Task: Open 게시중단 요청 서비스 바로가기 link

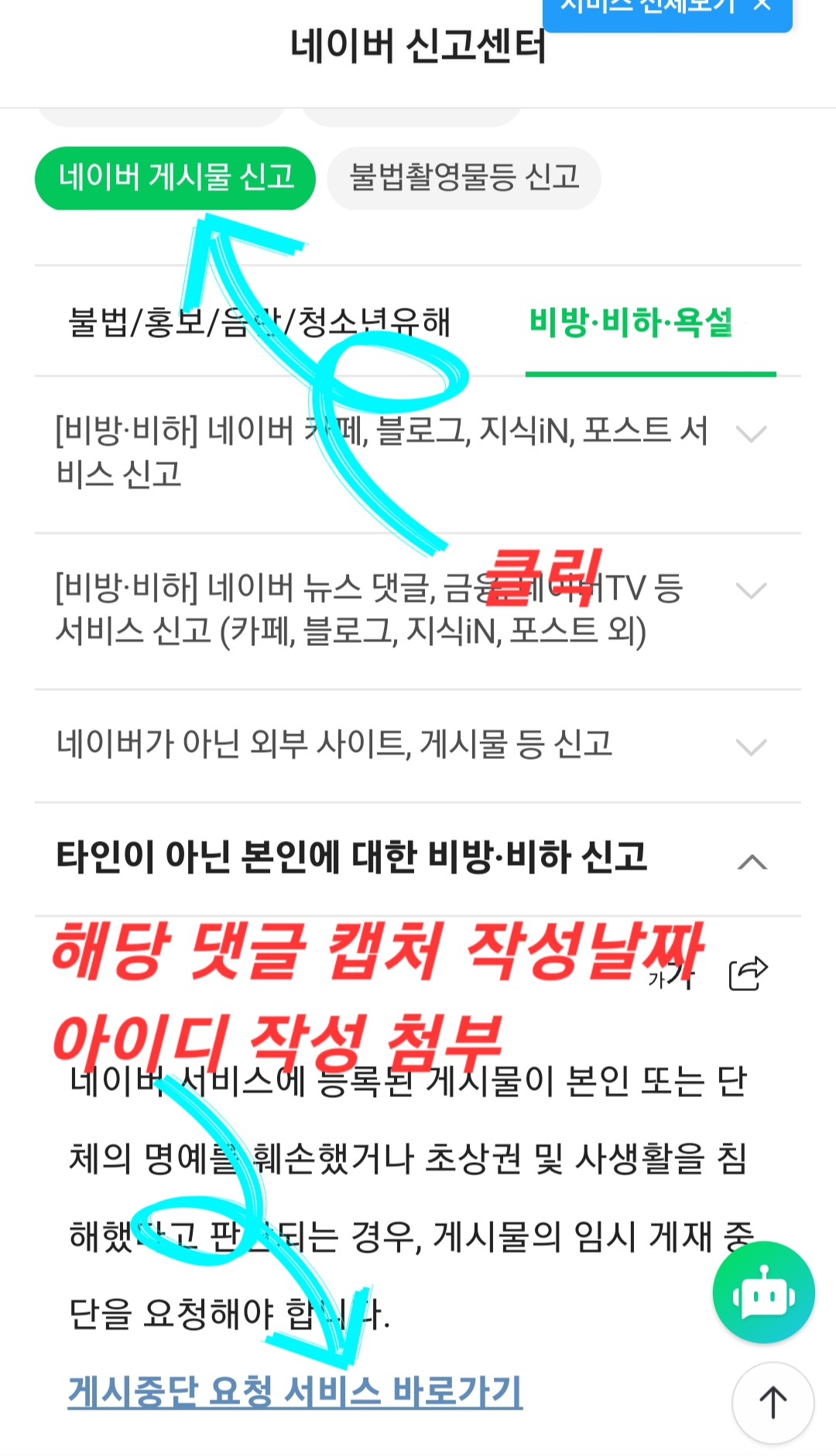Action: click(x=295, y=1391)
